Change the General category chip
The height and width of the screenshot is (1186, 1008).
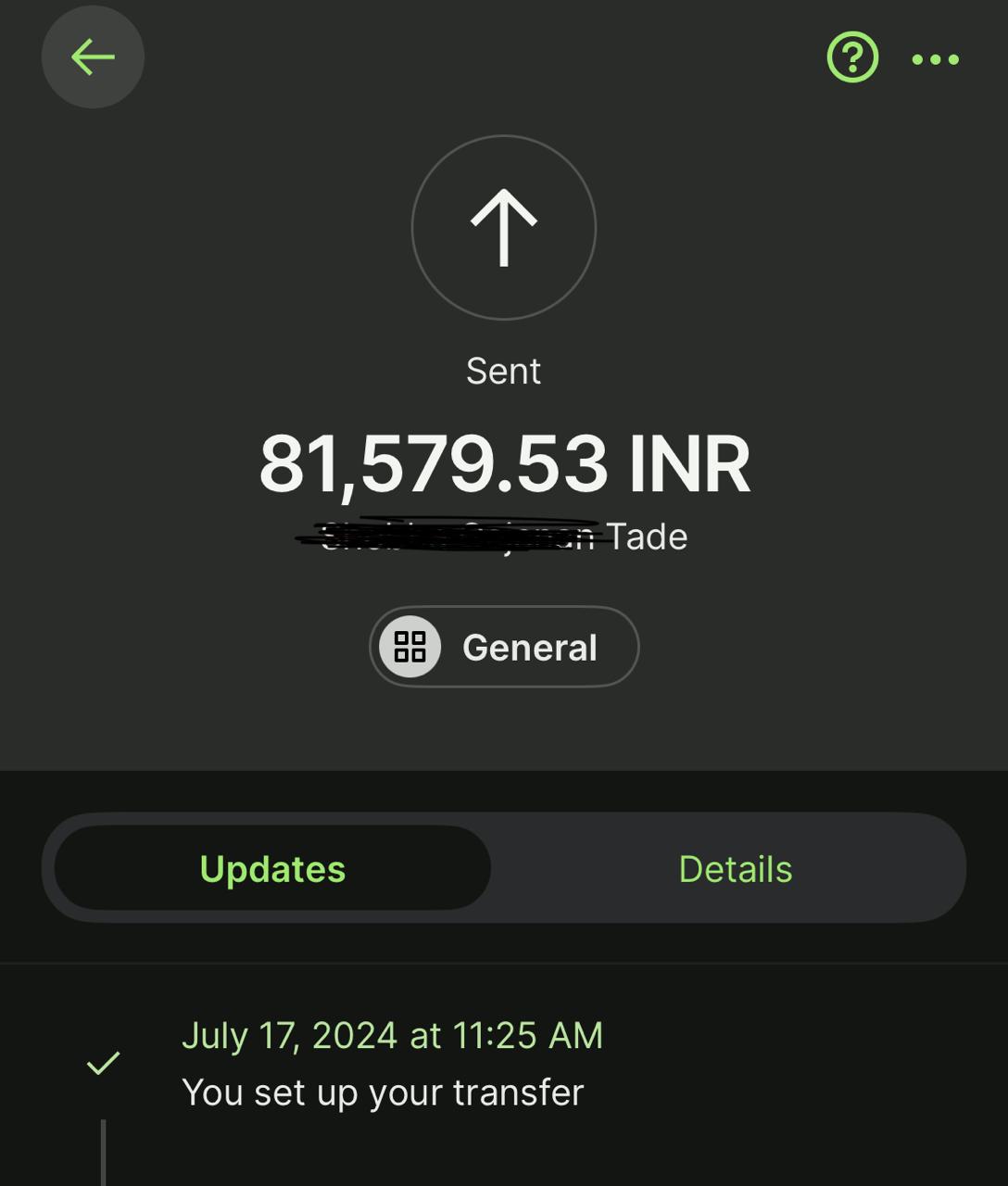tap(504, 647)
